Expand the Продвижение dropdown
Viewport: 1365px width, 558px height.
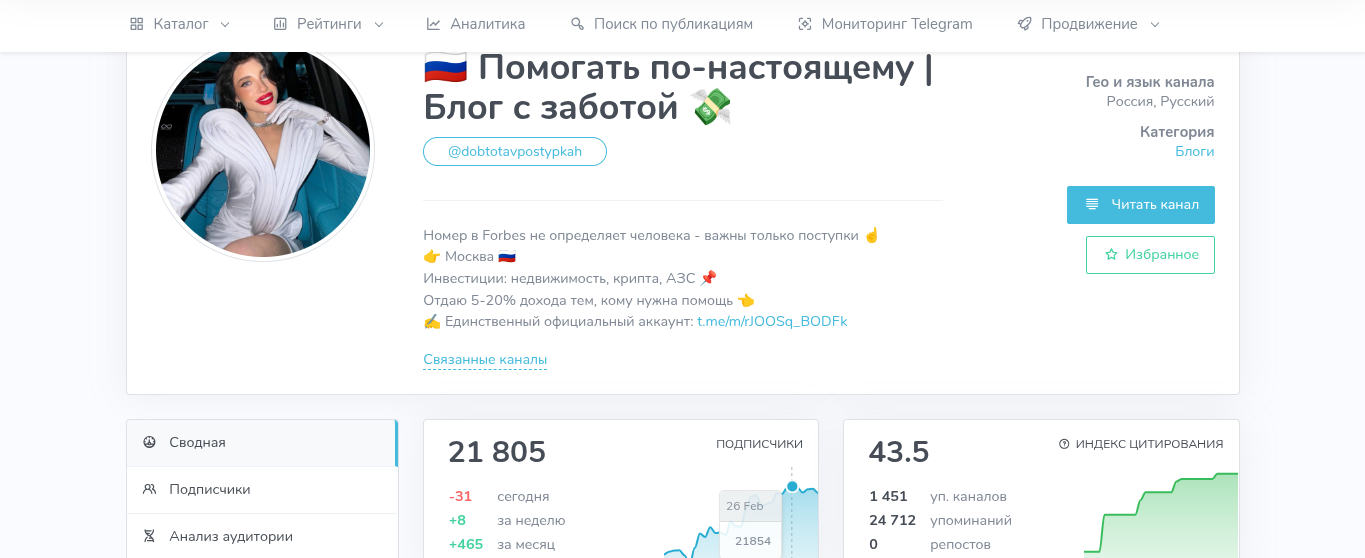click(1088, 24)
